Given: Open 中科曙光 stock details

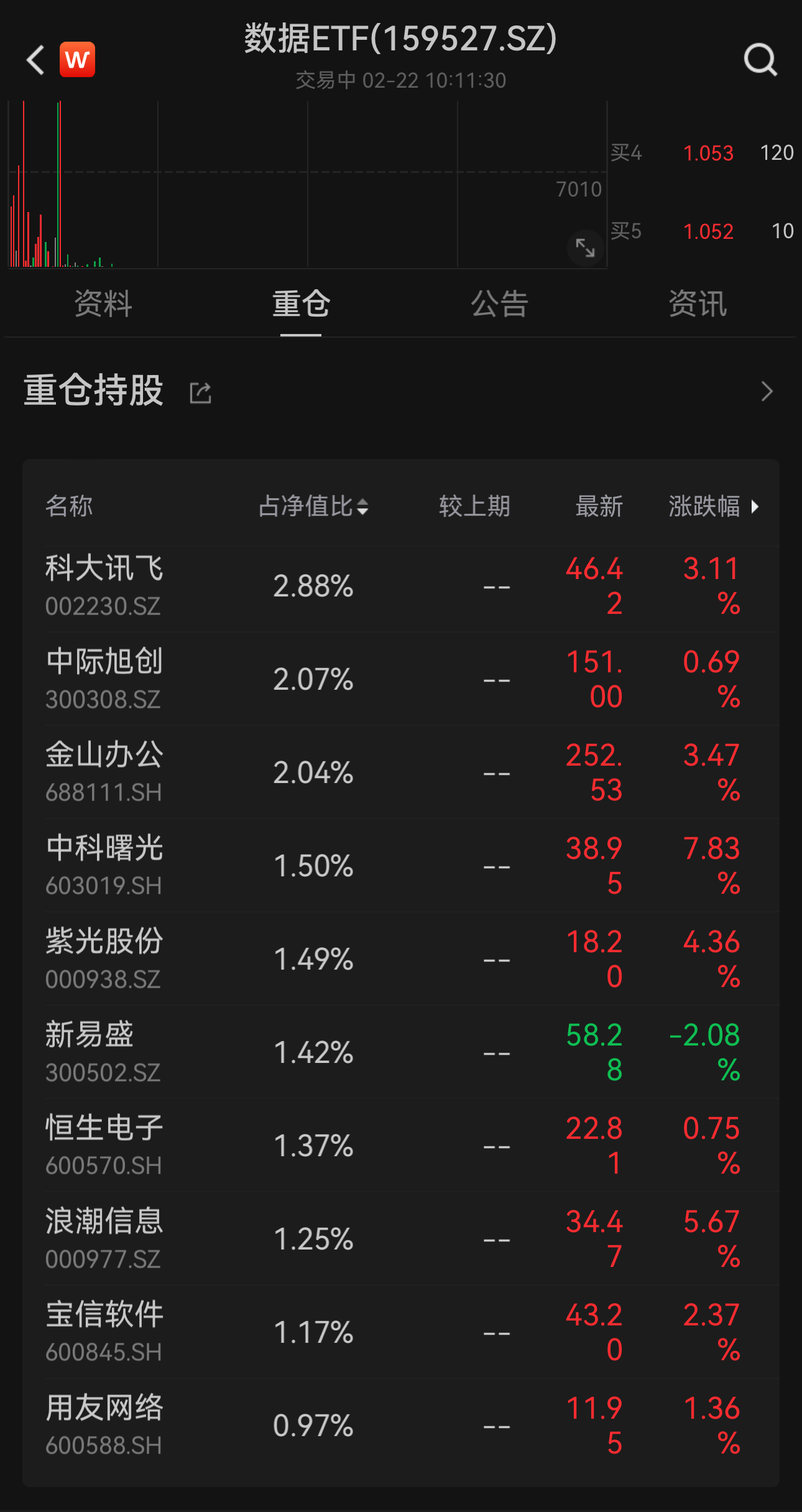Looking at the screenshot, I should pyautogui.click(x=104, y=865).
